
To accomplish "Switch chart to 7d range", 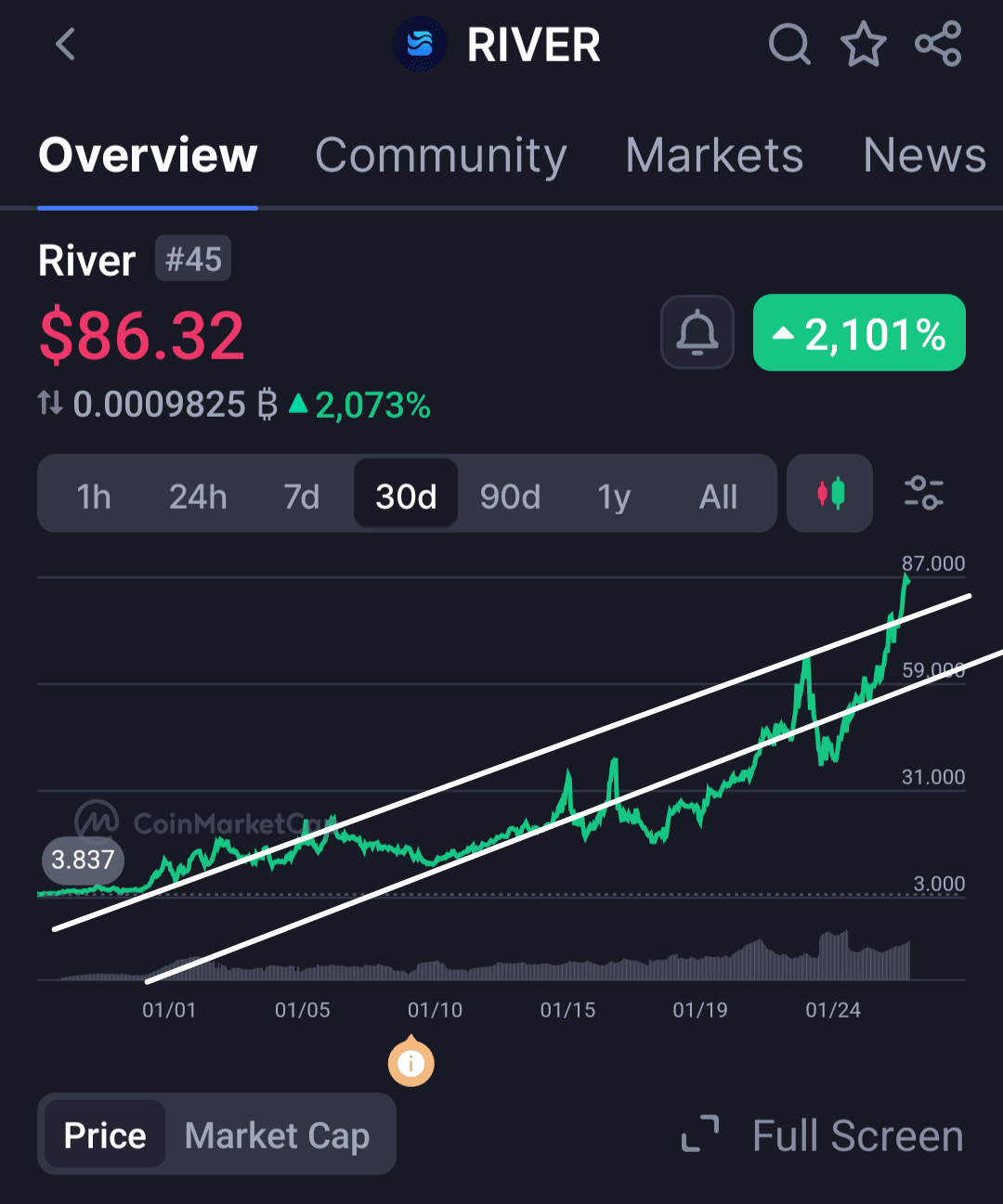I will (x=302, y=497).
